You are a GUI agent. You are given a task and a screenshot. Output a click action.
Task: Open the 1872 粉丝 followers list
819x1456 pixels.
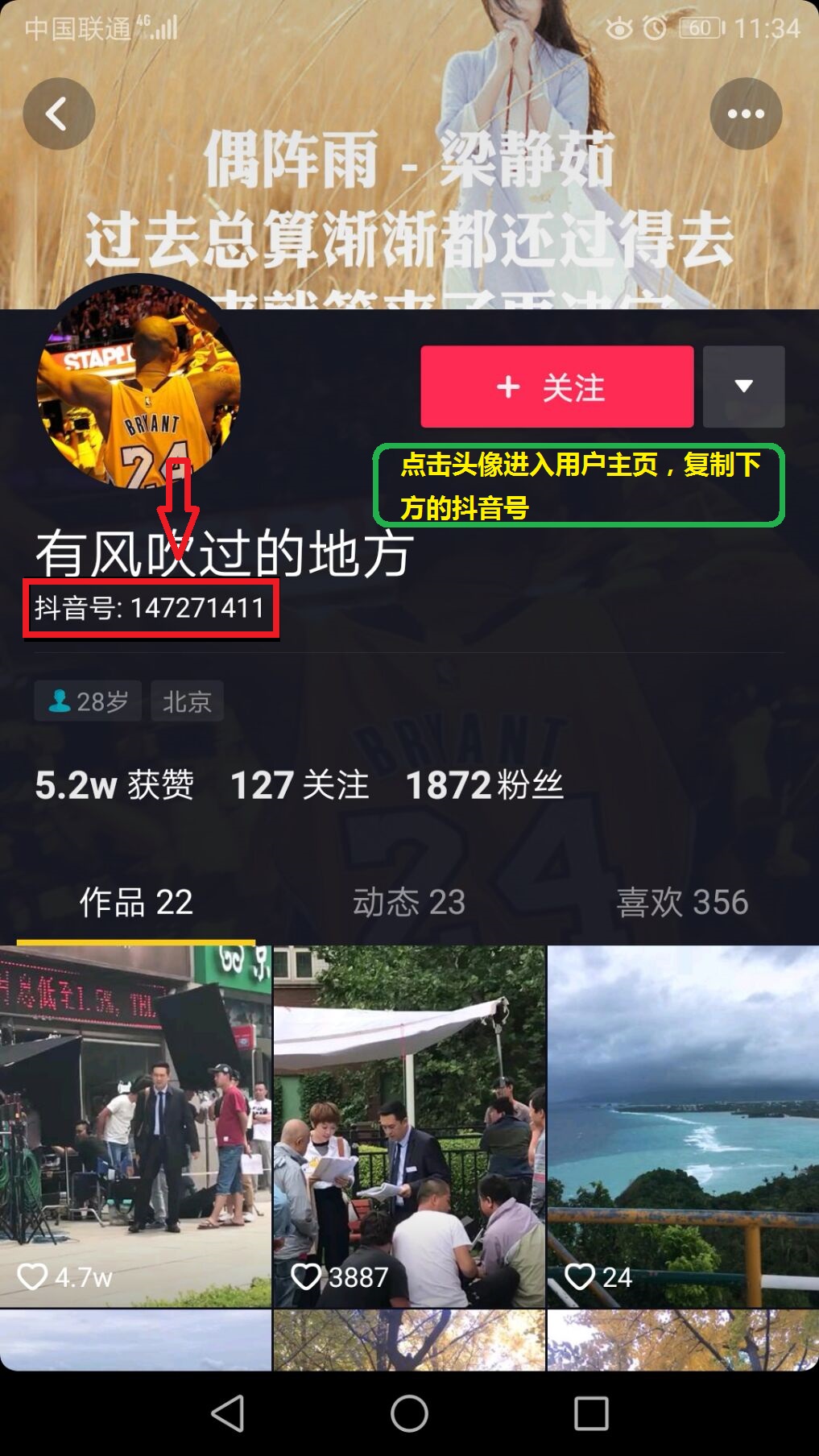pyautogui.click(x=484, y=785)
